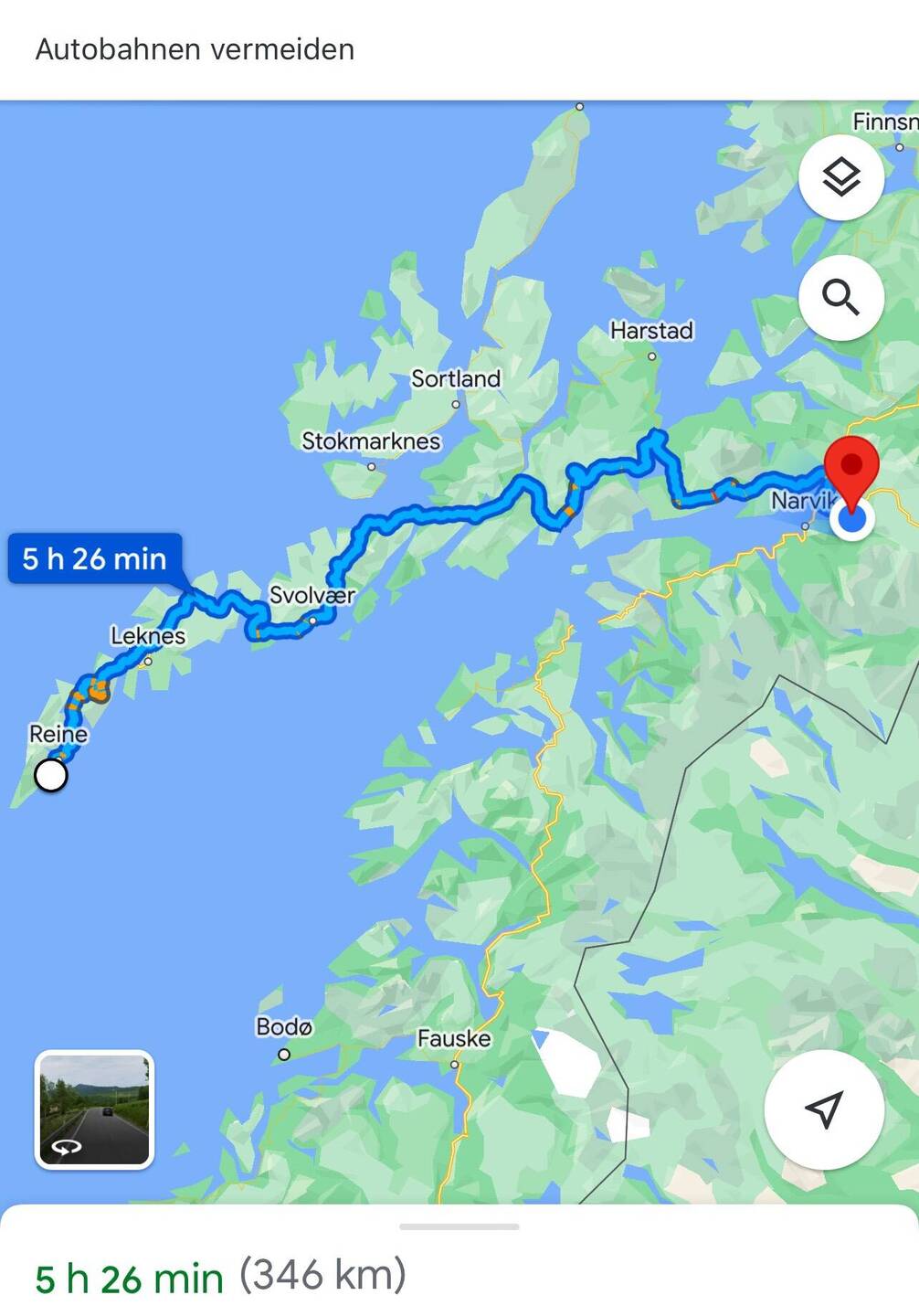Open the 5 h 26 min (346 km) summary
This screenshot has width=919, height=1316.
pos(220,1277)
